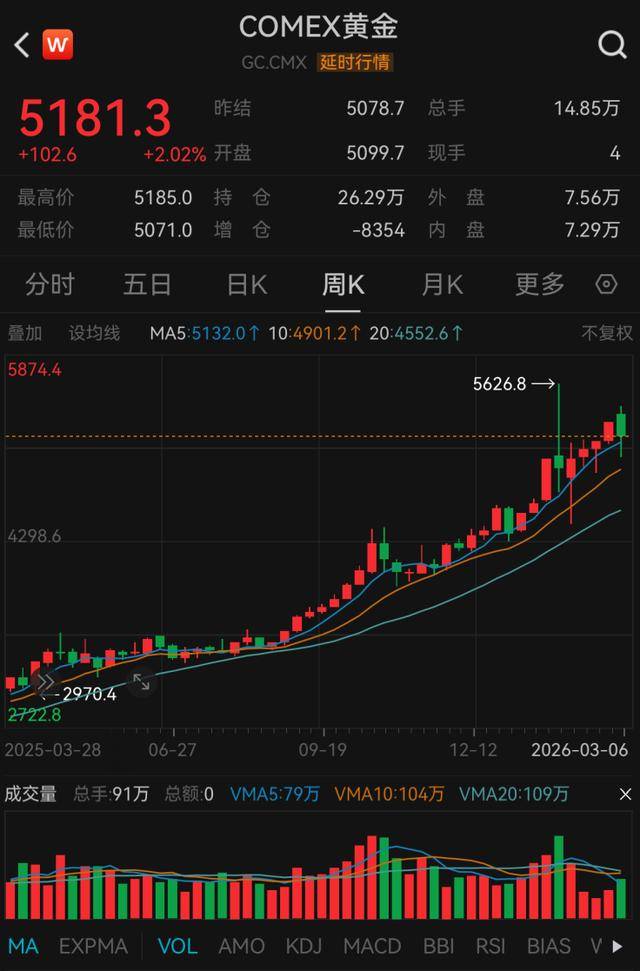The height and width of the screenshot is (971, 640).
Task: Select the 日K chart tab
Action: click(x=246, y=285)
